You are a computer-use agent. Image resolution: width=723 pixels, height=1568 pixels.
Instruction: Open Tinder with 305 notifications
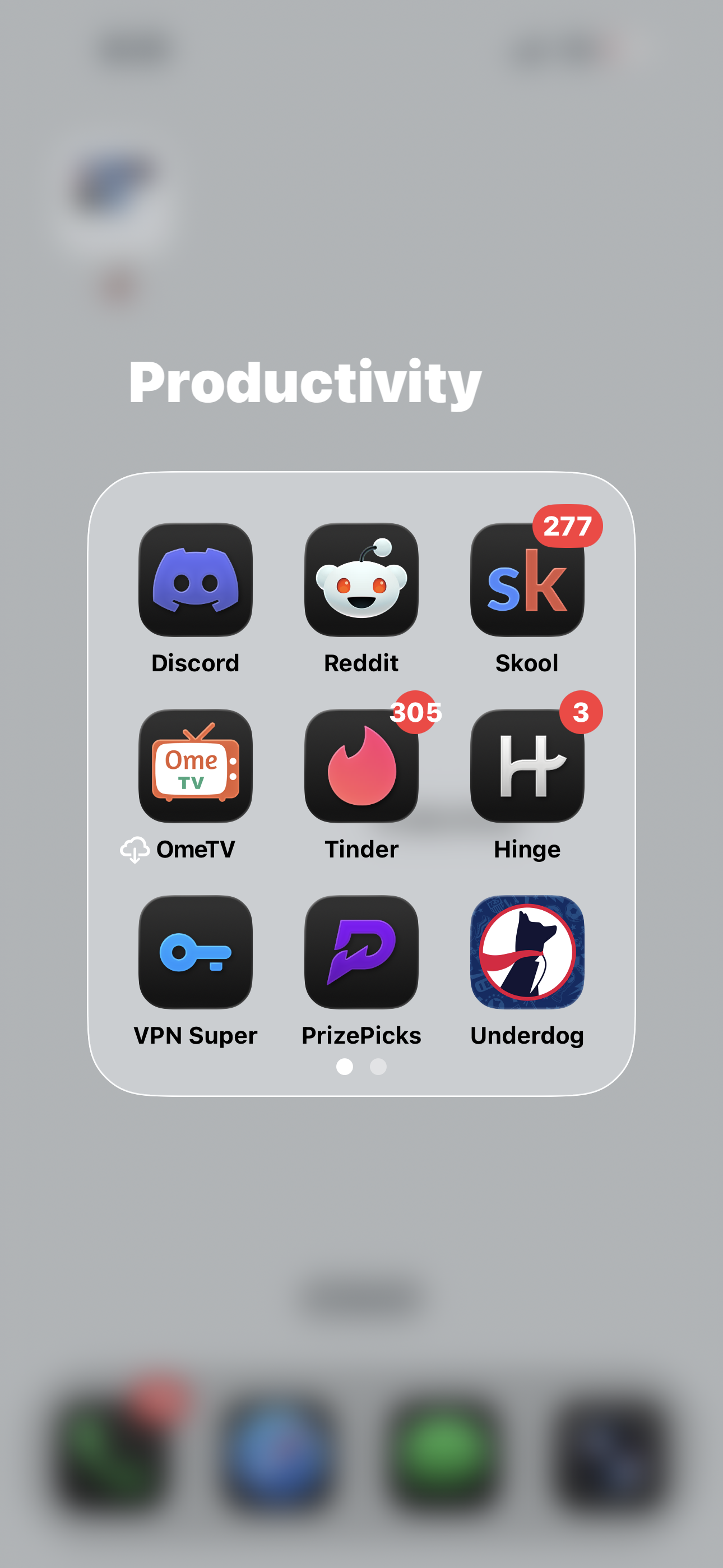[361, 765]
